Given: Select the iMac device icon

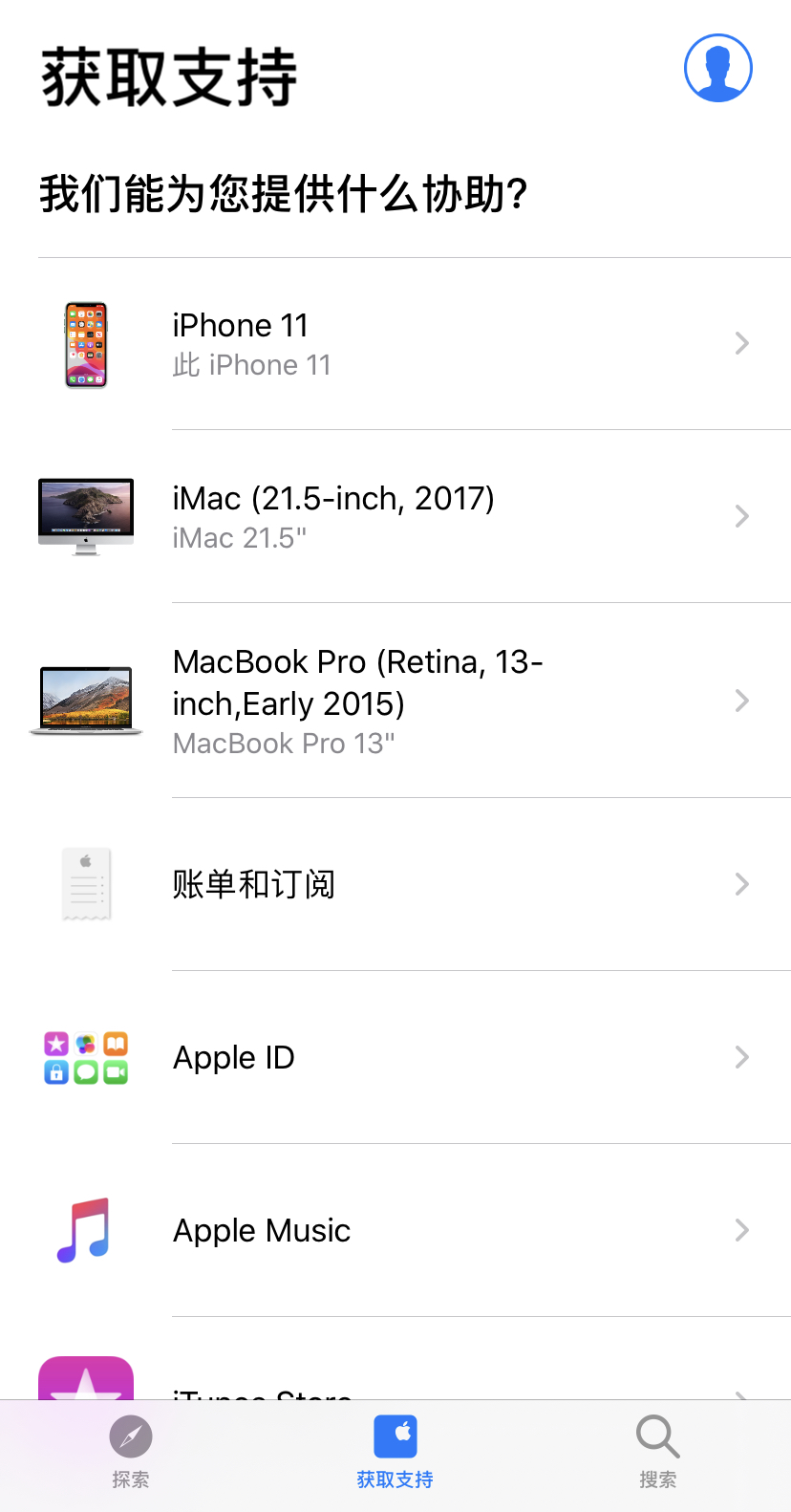Looking at the screenshot, I should coord(85,516).
